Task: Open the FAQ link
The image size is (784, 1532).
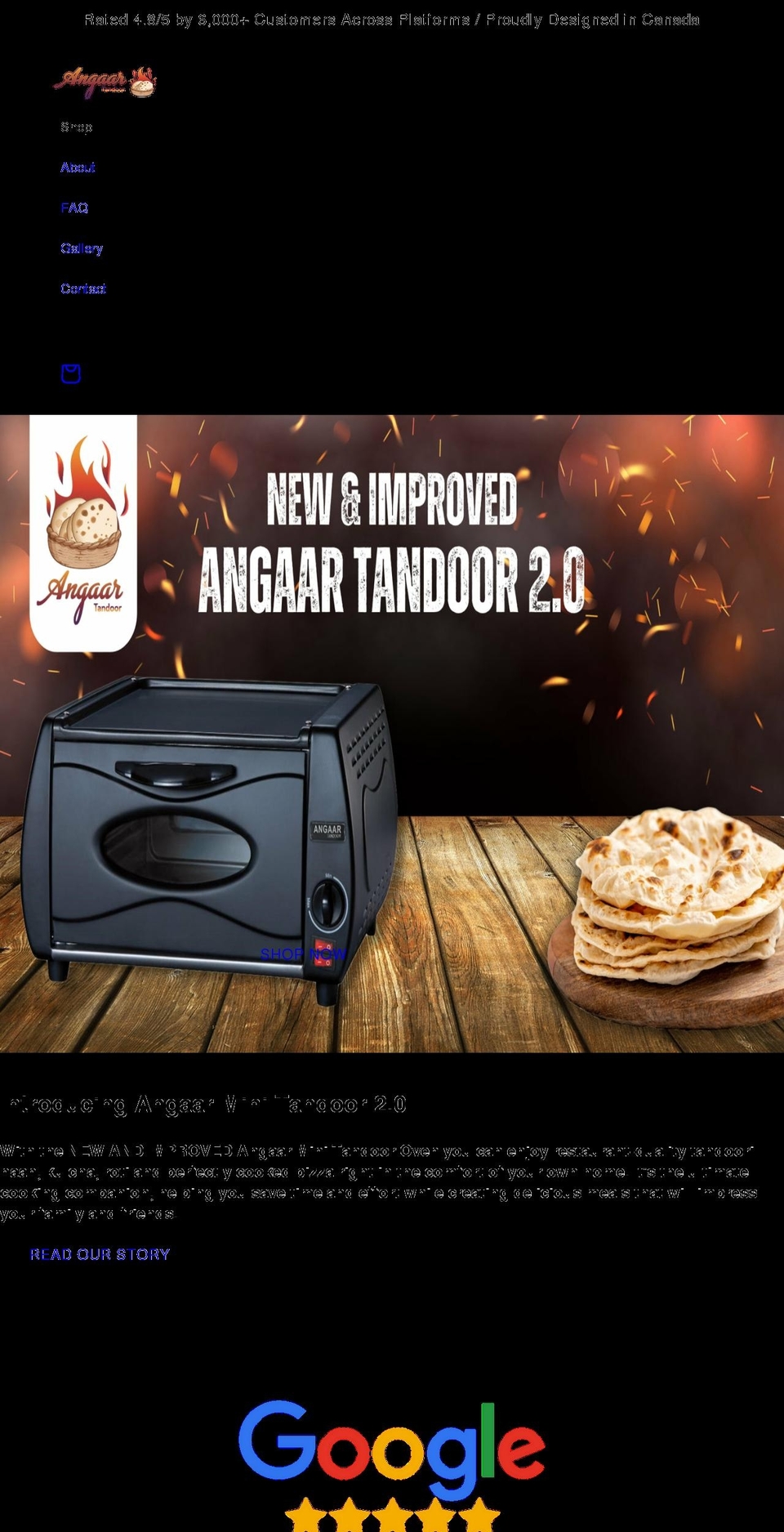Action: (x=74, y=208)
